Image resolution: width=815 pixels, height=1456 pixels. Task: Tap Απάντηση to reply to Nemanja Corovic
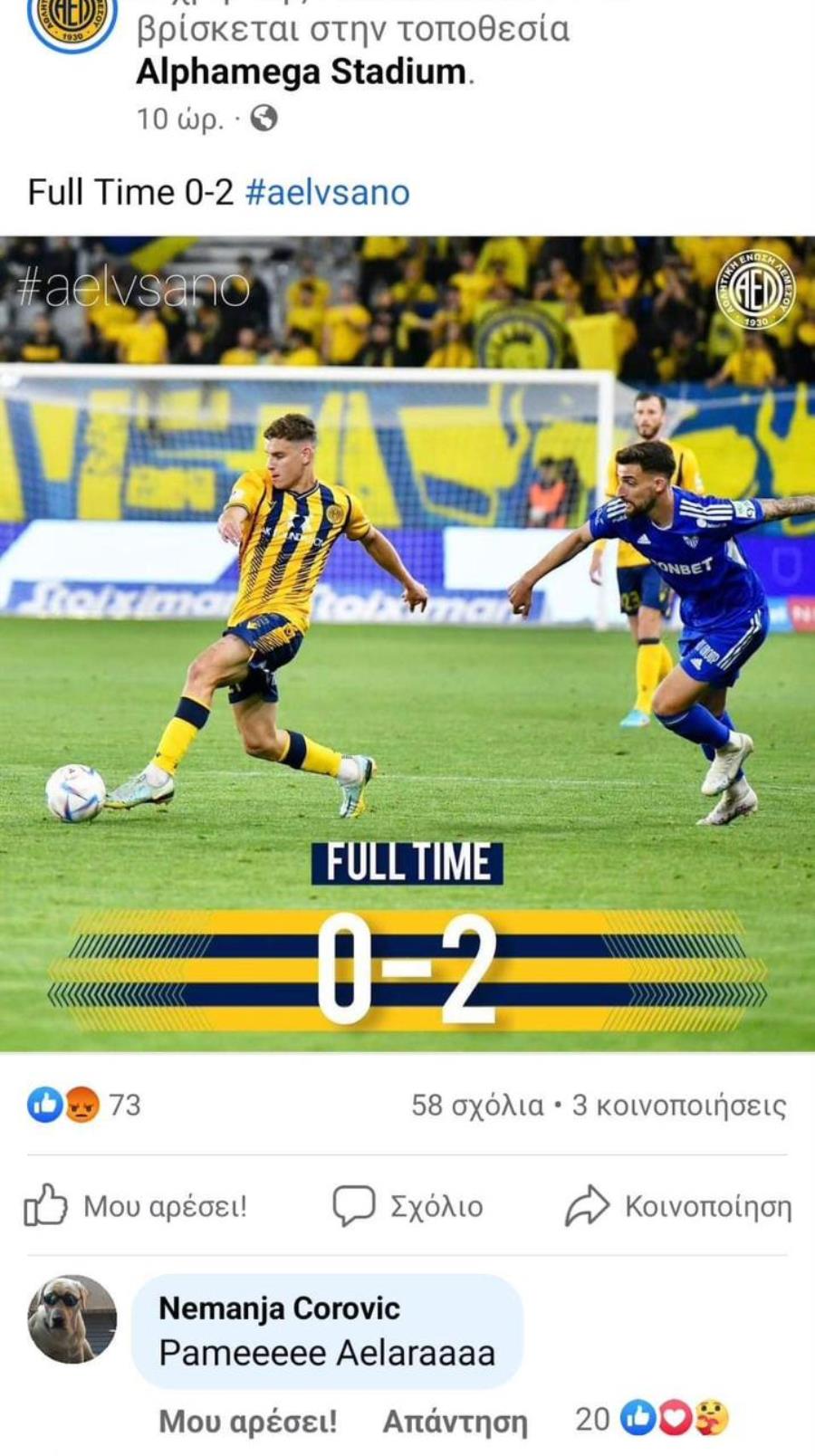pos(455,1421)
